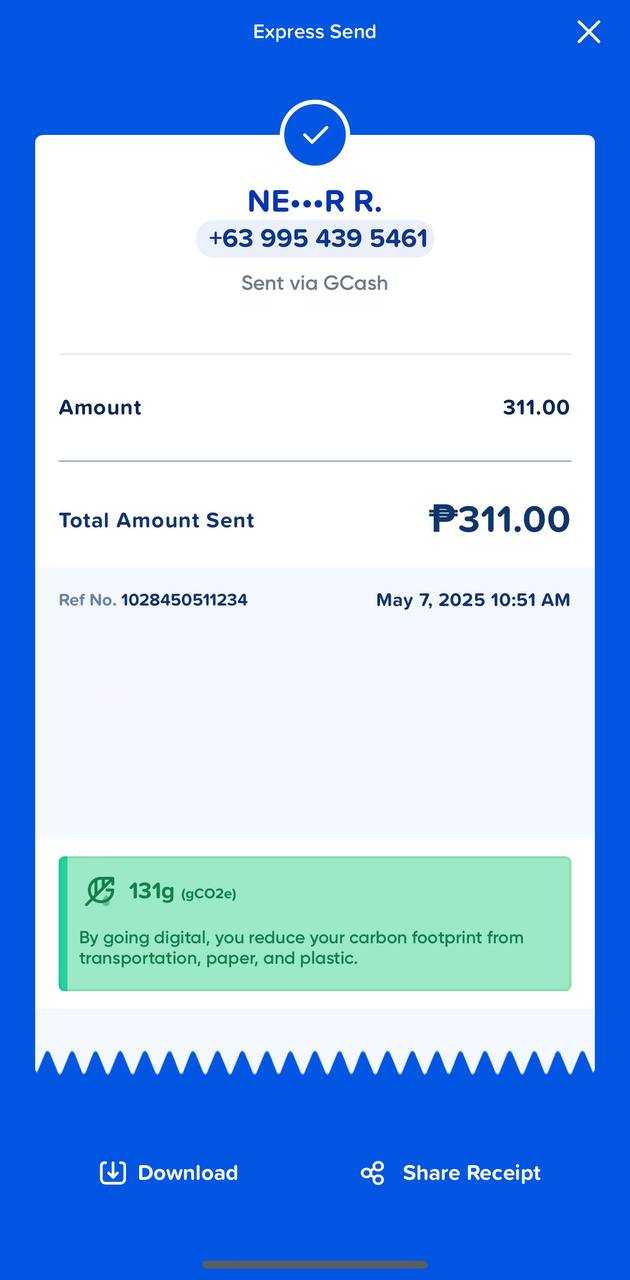Close the Express Send receipt

pos(589,32)
